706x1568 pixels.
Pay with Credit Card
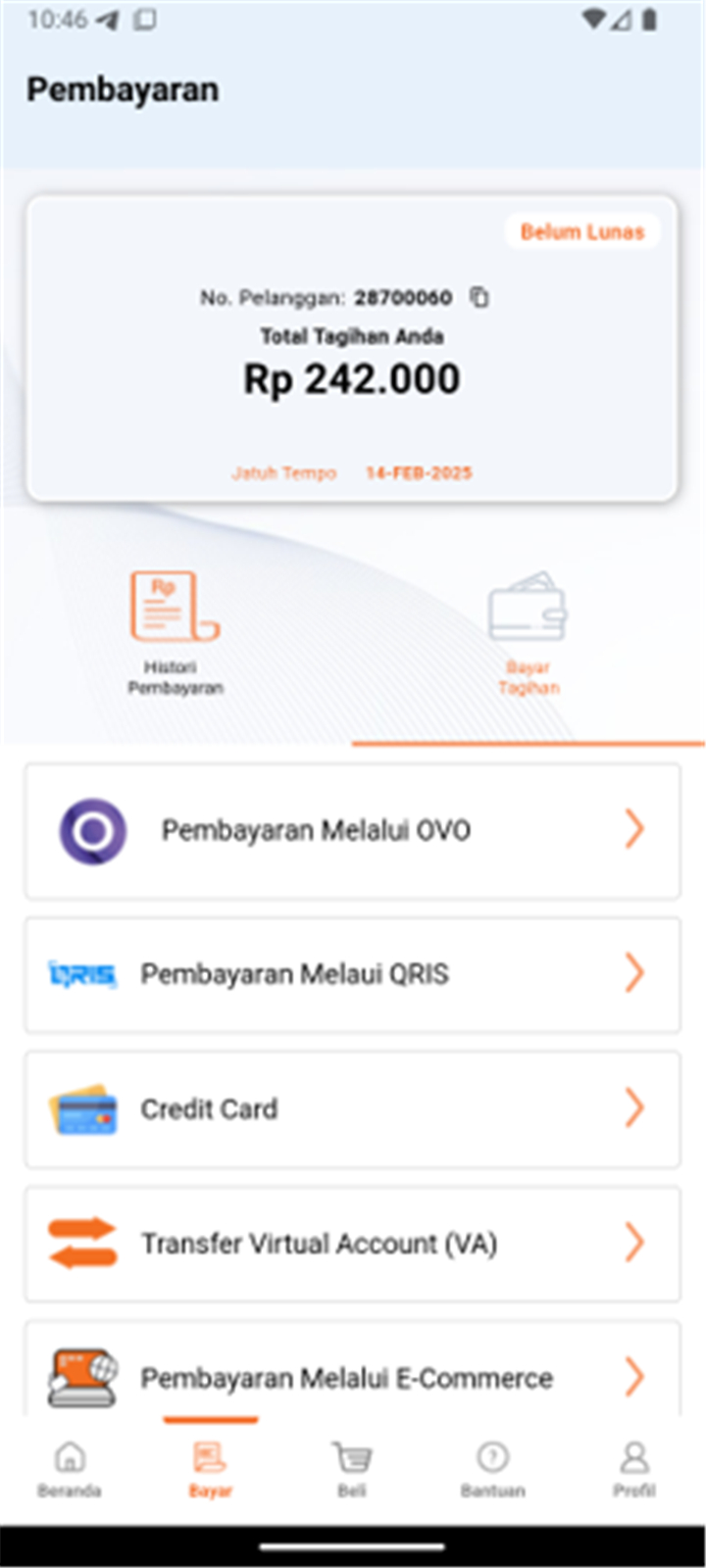pyautogui.click(x=352, y=1108)
